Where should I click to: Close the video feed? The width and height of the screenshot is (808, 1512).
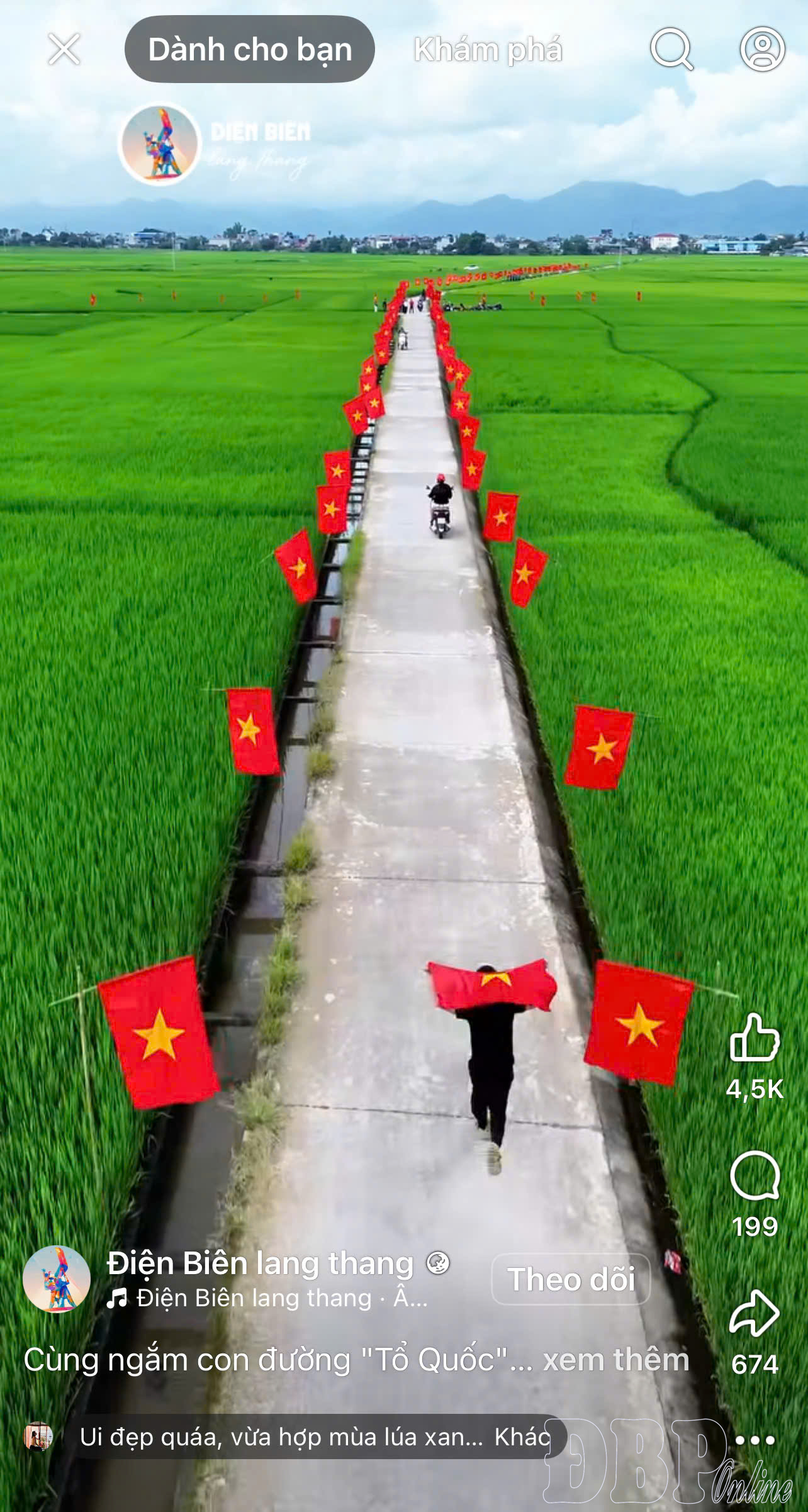click(x=64, y=49)
